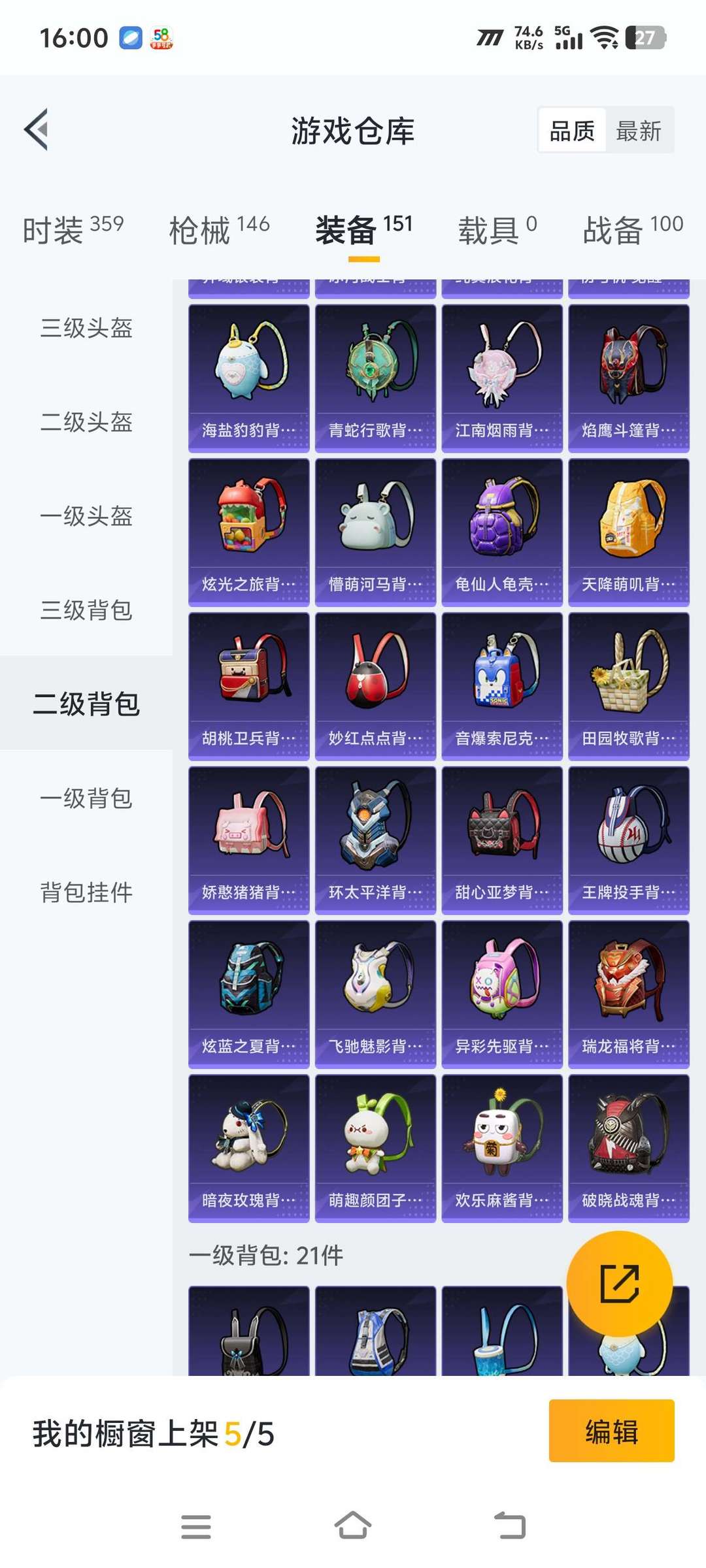
Task: Tap the 编辑 button
Action: point(611,1431)
